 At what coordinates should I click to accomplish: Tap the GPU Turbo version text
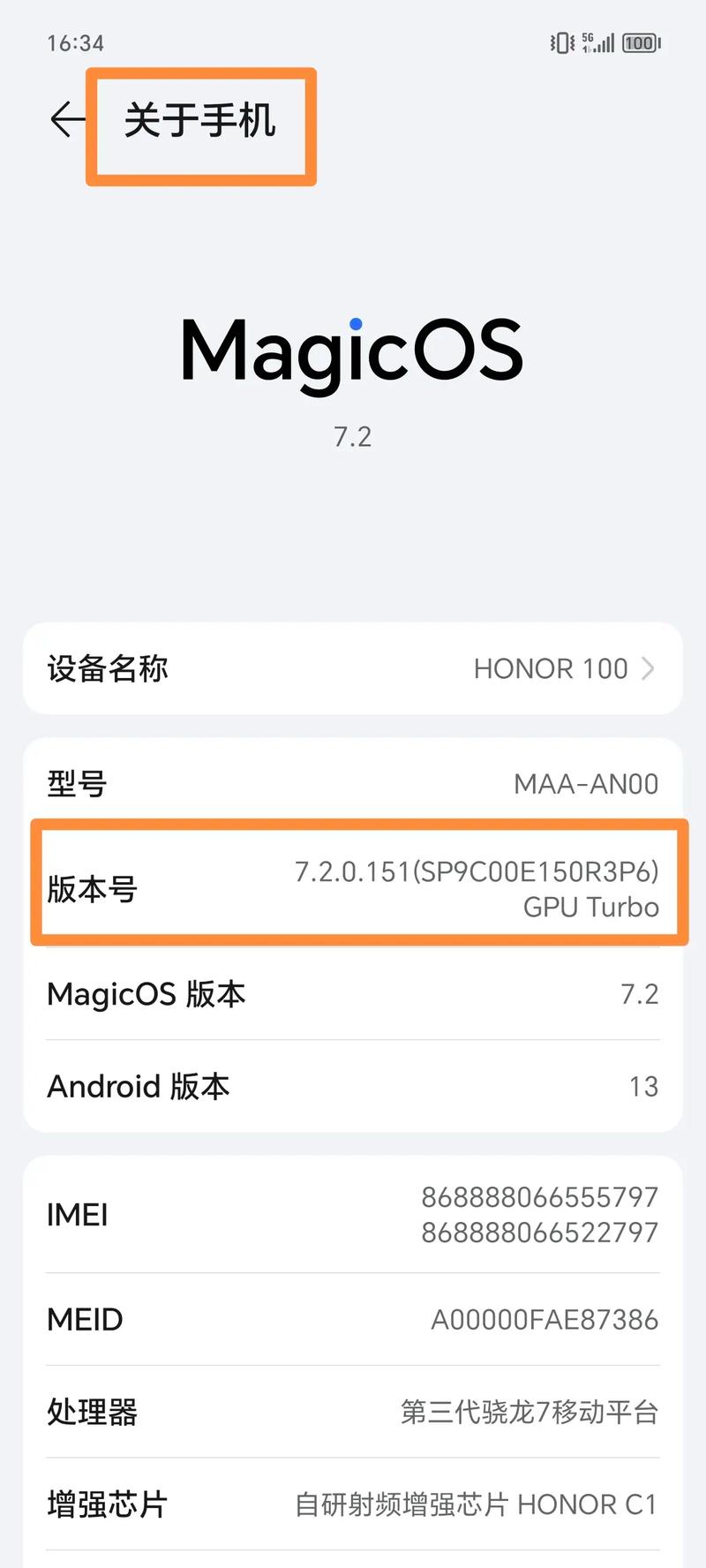click(x=590, y=908)
